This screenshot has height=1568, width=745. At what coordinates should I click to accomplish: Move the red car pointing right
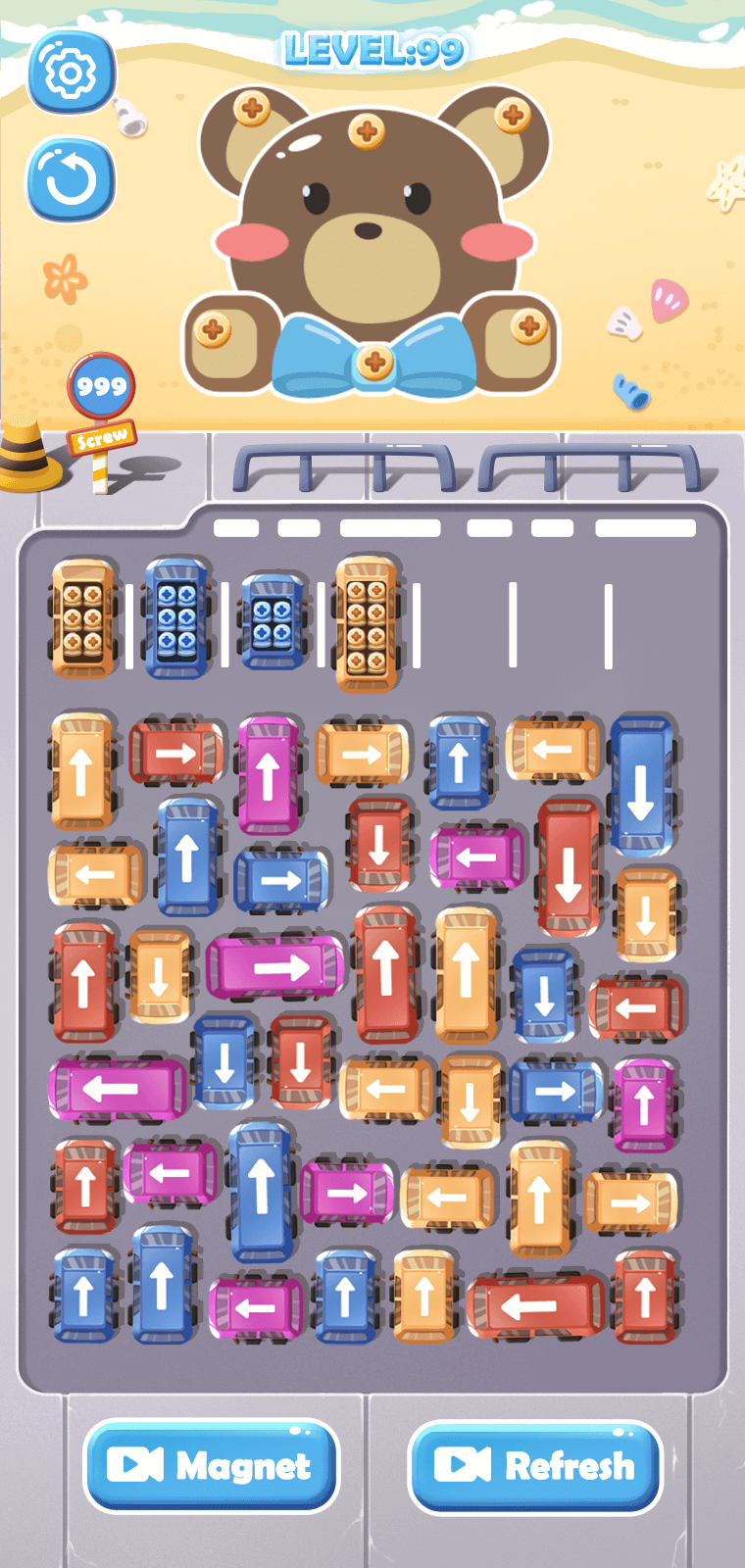[x=176, y=753]
